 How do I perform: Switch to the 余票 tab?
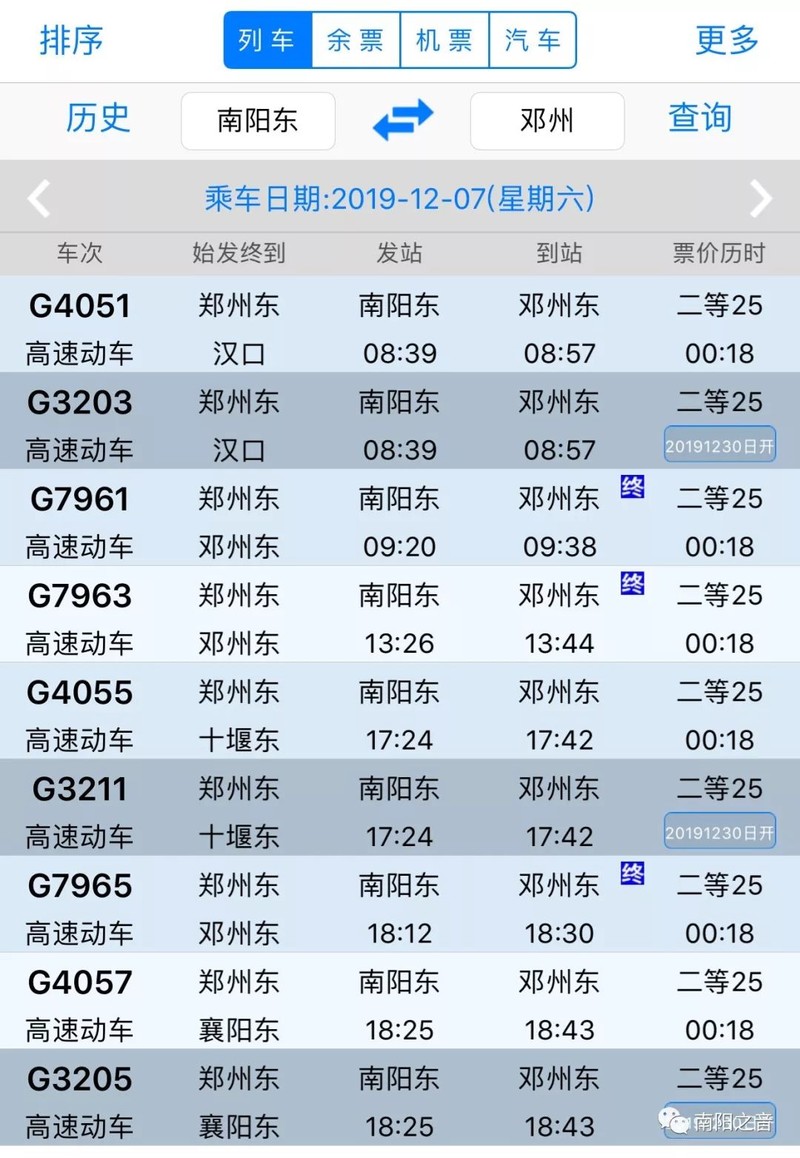coord(356,40)
